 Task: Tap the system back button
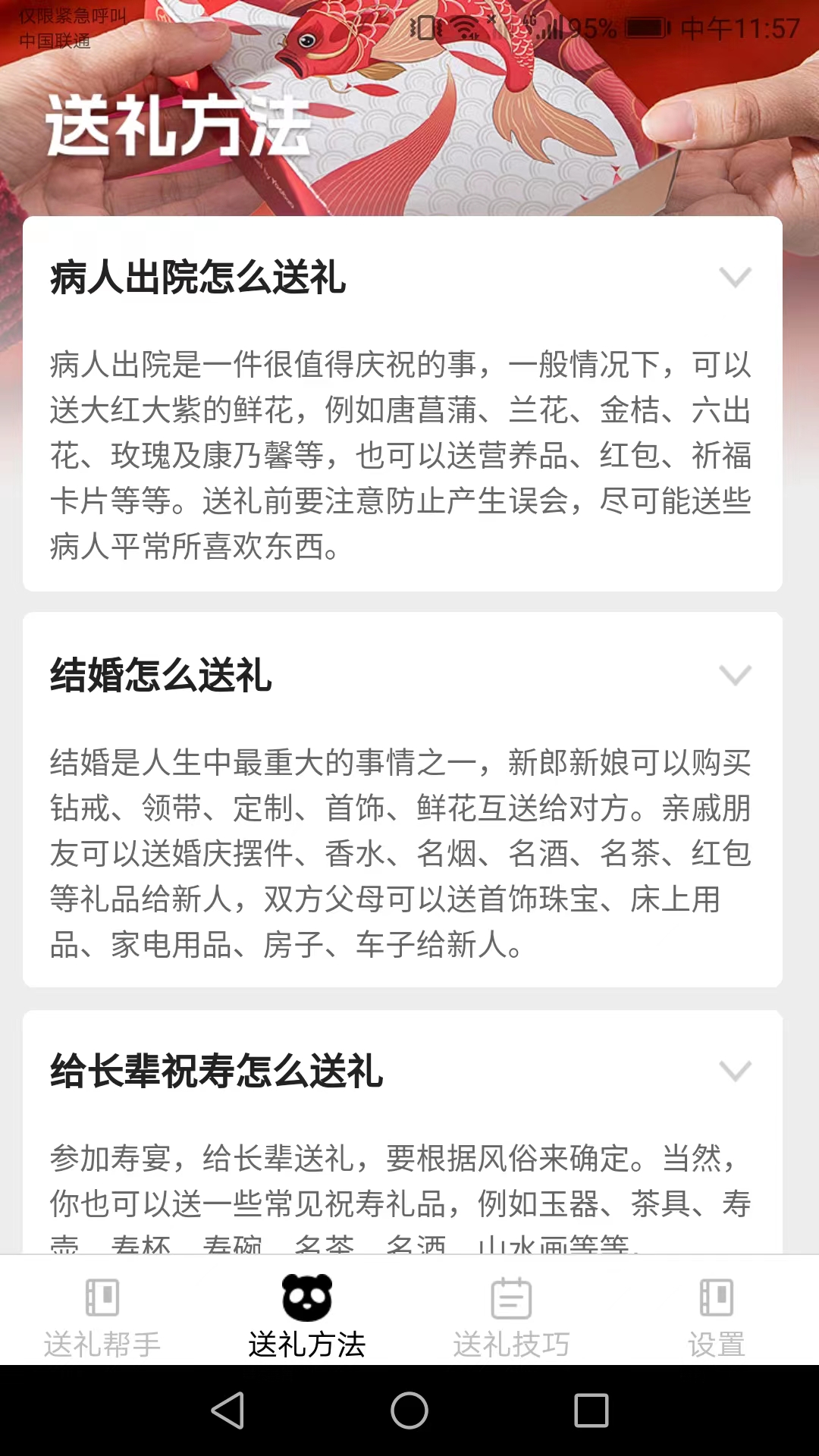(x=227, y=1410)
